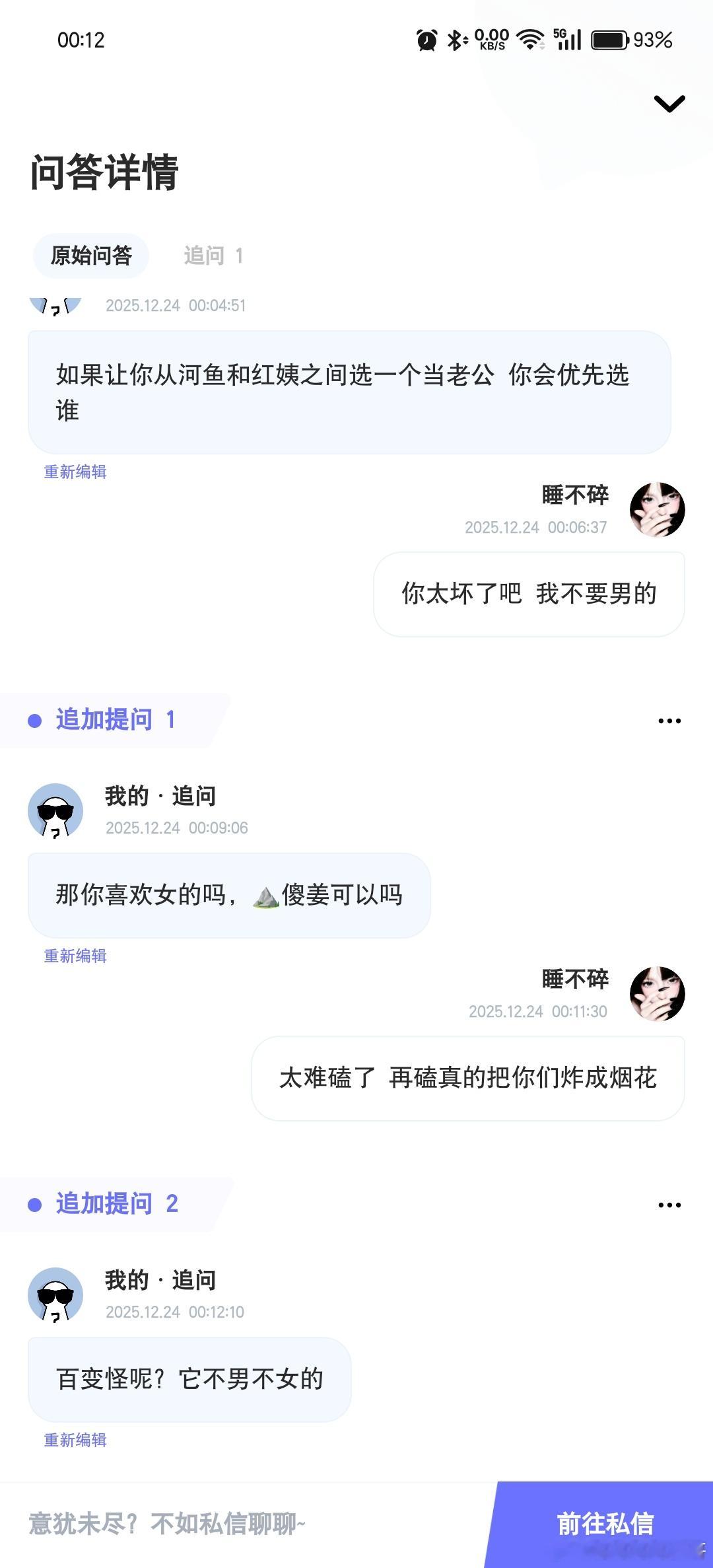Switch to the 原始问答 tab
The width and height of the screenshot is (713, 1568).
coord(90,255)
